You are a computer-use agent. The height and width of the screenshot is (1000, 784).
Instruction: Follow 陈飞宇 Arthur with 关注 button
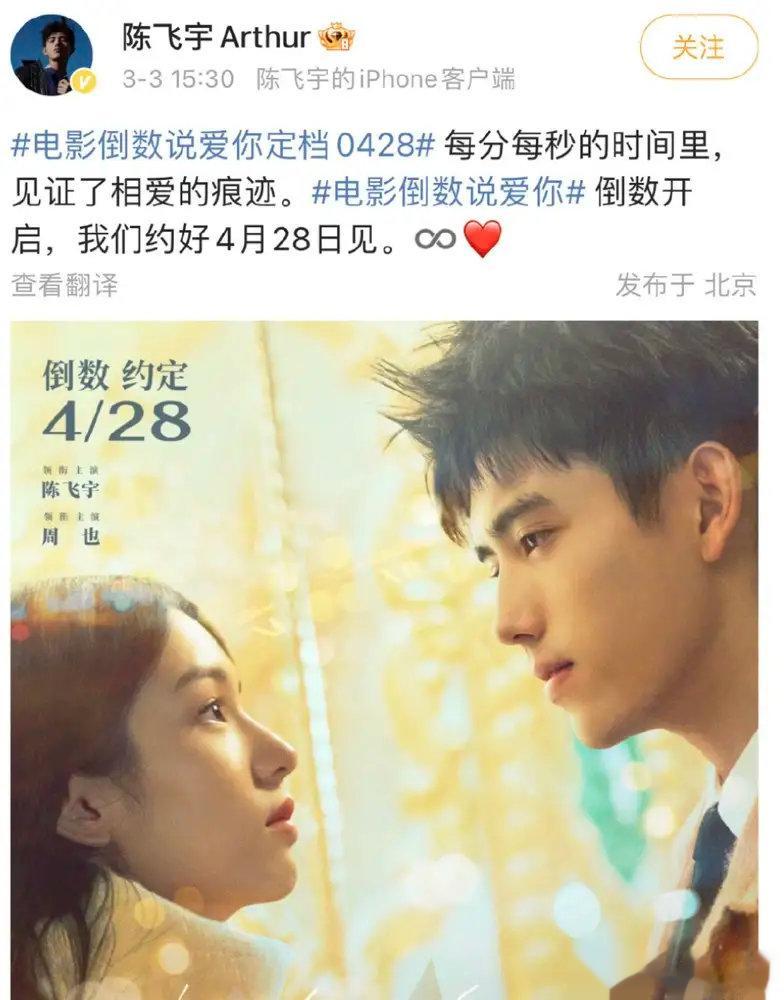tap(698, 47)
